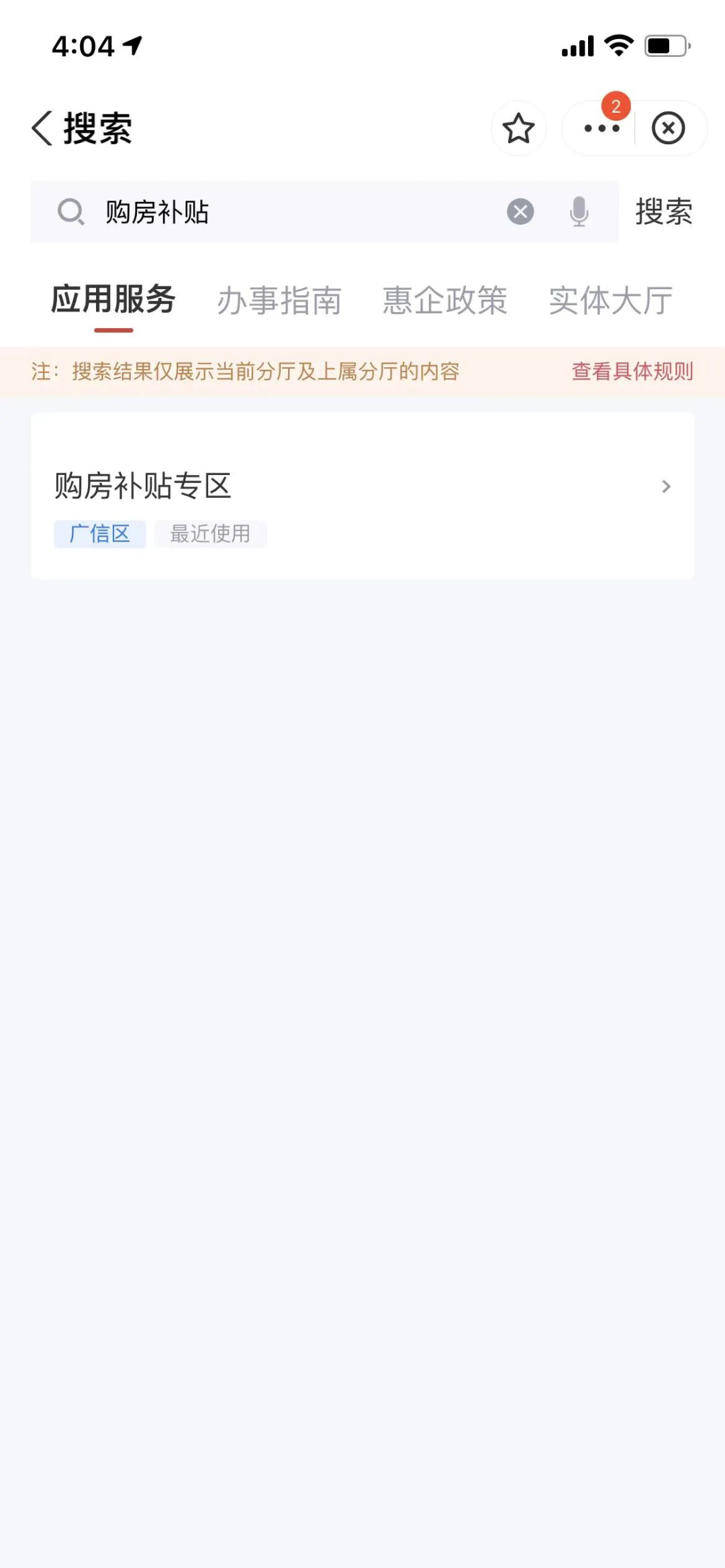This screenshot has width=725, height=1568.
Task: Go back from the 搜索 page
Action: click(42, 128)
